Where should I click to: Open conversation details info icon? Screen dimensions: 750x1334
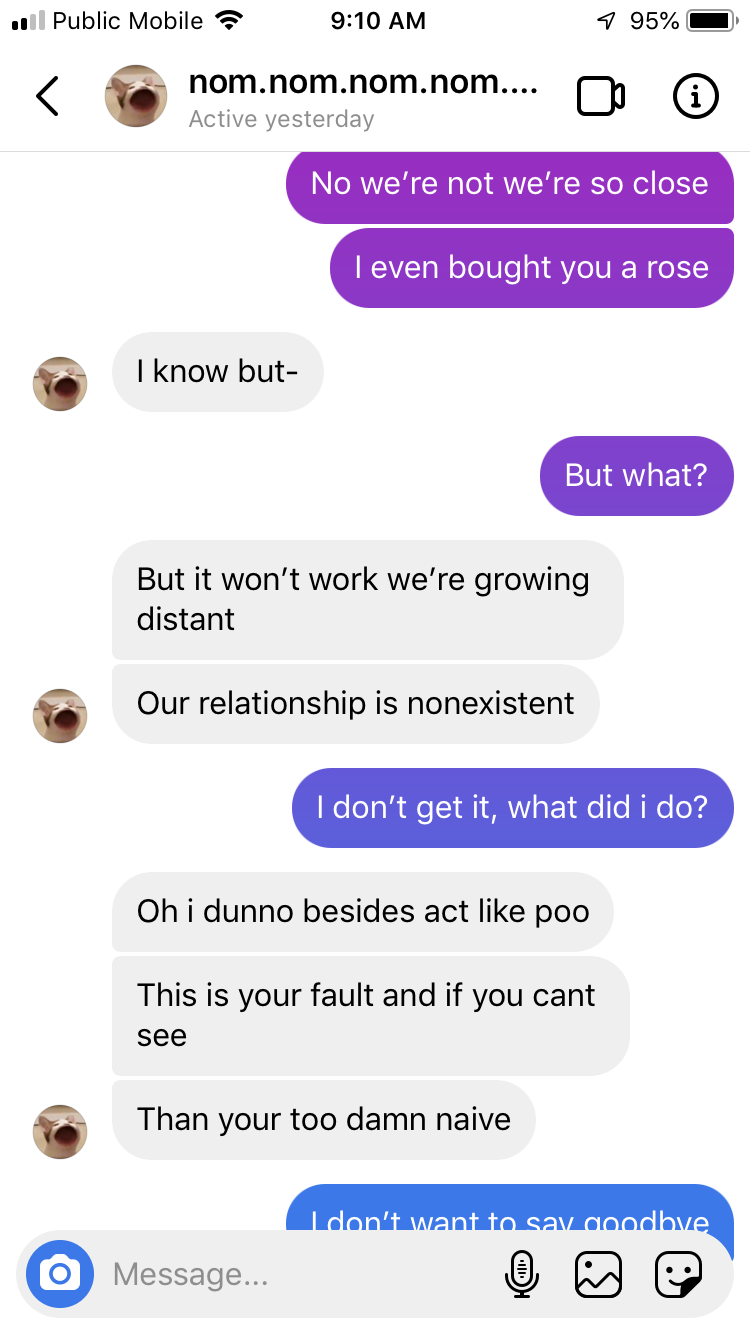(x=694, y=96)
